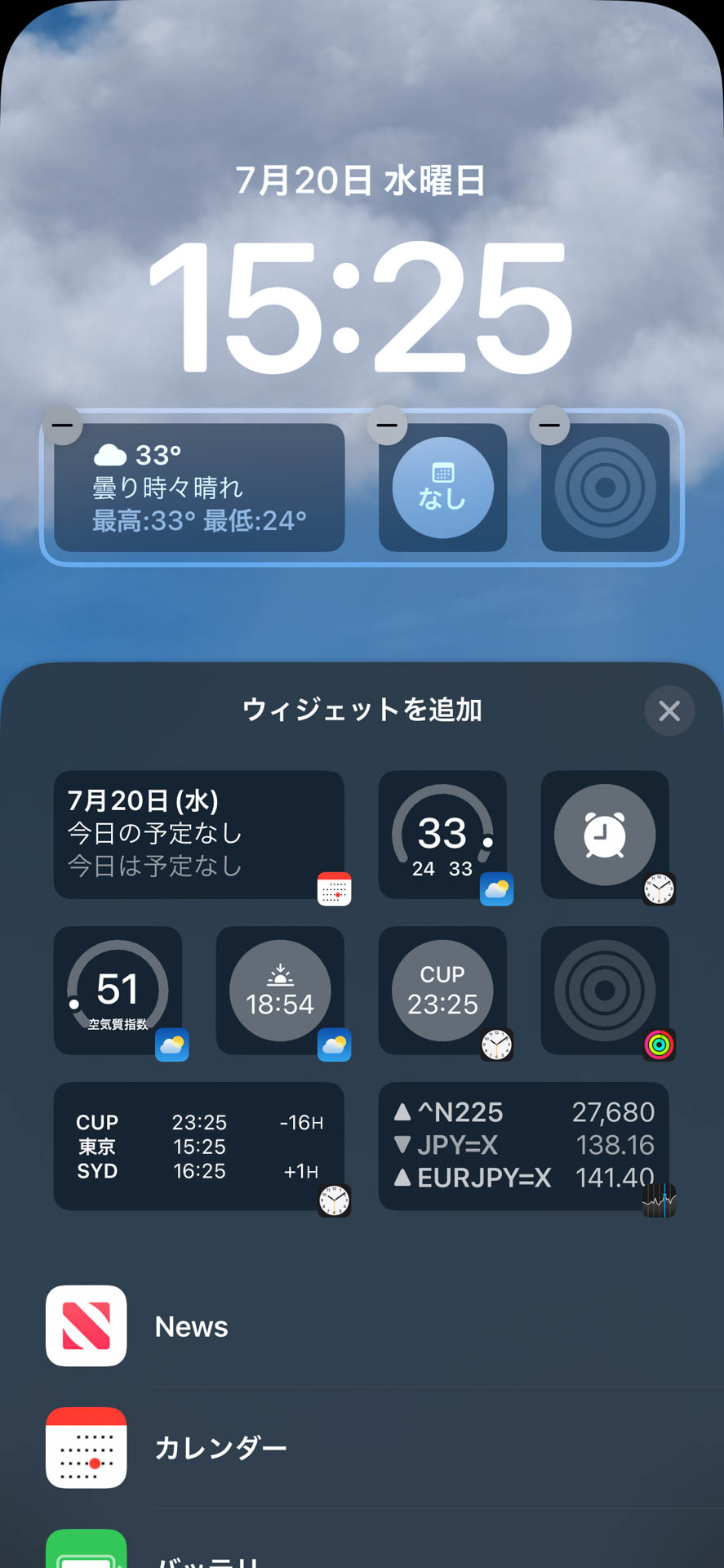This screenshot has height=1568, width=724.
Task: Close the ウィジェットを追加 sheet
Action: [668, 710]
